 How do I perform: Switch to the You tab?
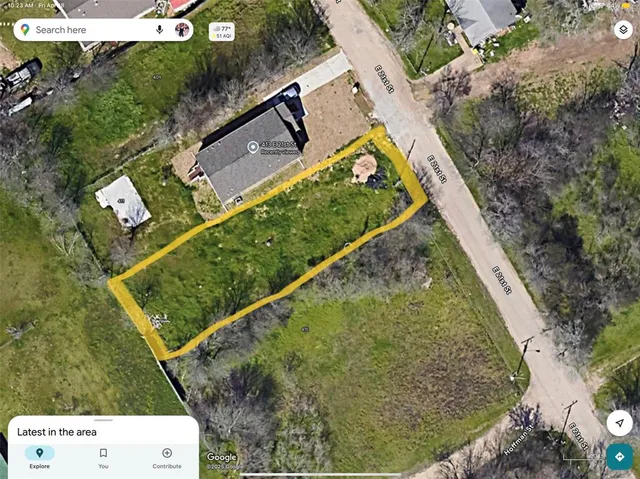point(103,458)
